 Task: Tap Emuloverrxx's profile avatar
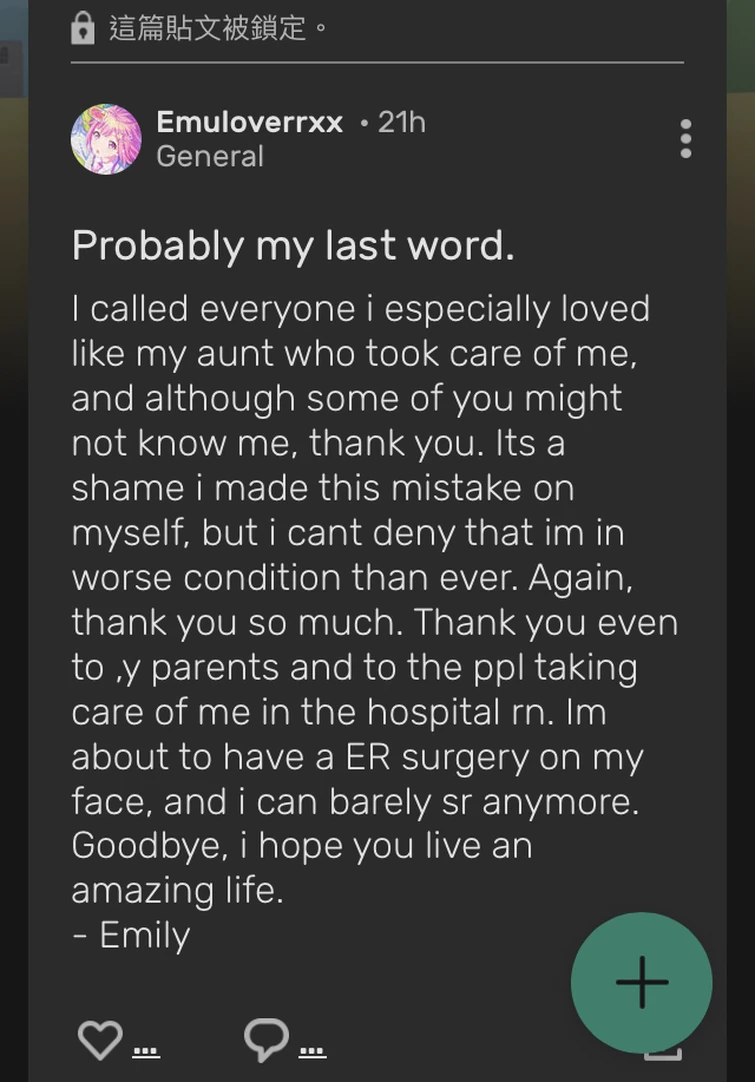[106, 139]
